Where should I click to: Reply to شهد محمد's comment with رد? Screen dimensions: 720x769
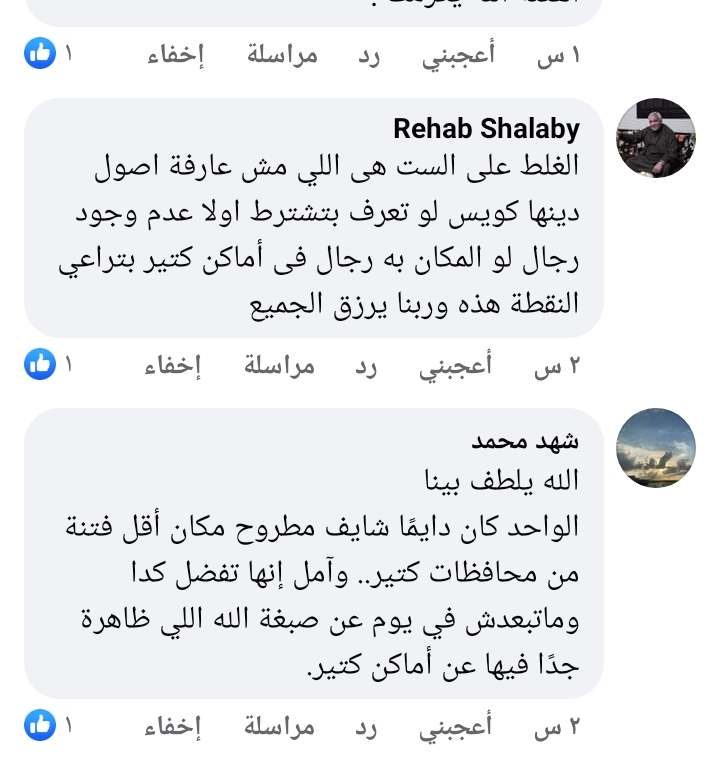point(367,728)
